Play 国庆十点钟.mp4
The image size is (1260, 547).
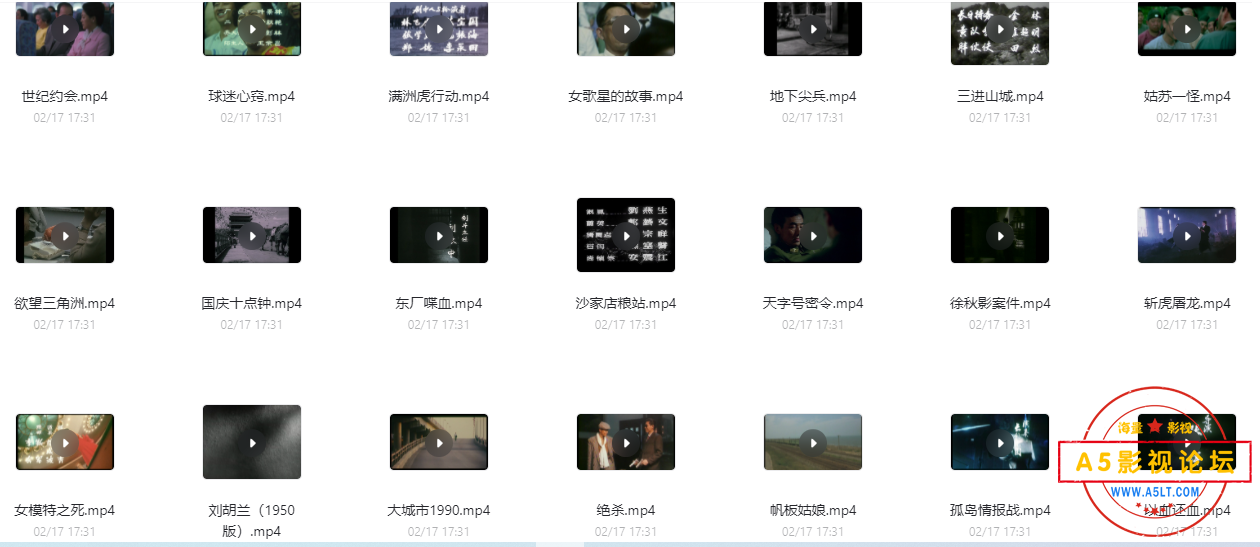(252, 236)
